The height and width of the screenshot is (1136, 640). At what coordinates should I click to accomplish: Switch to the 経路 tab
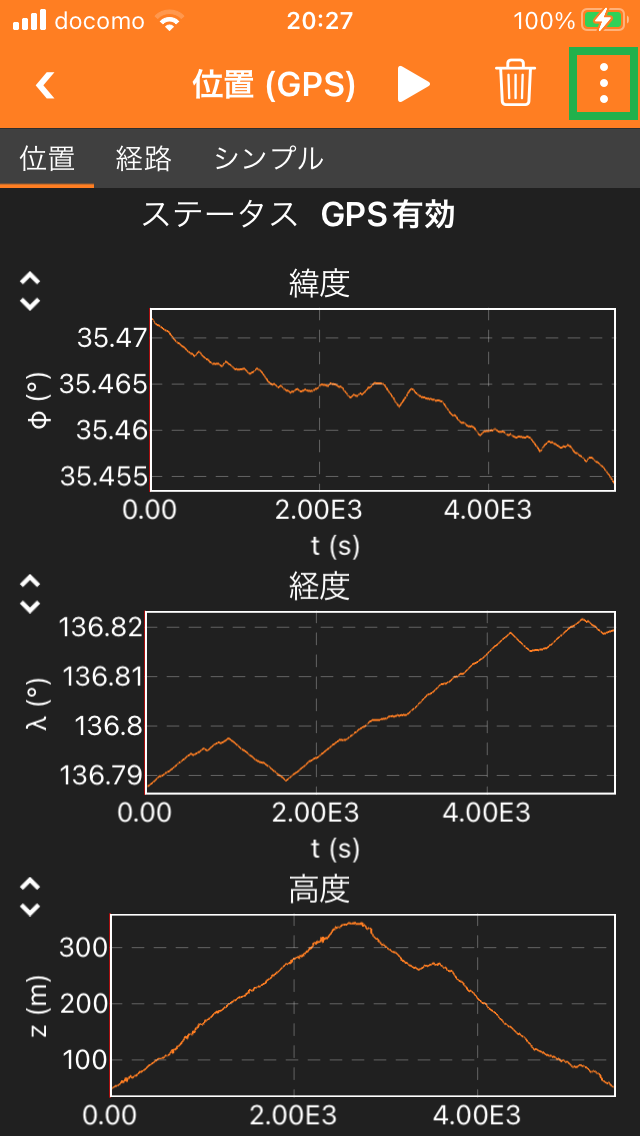tap(144, 158)
